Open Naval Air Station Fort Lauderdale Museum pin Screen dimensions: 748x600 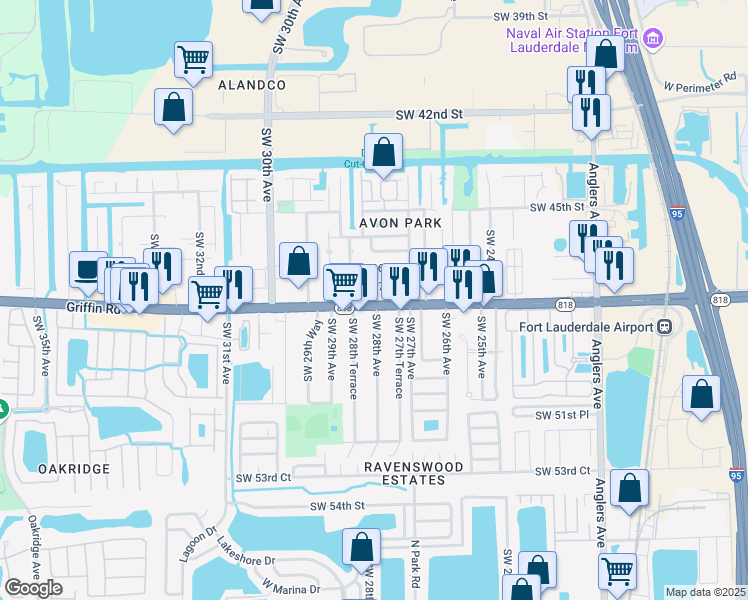pos(654,40)
